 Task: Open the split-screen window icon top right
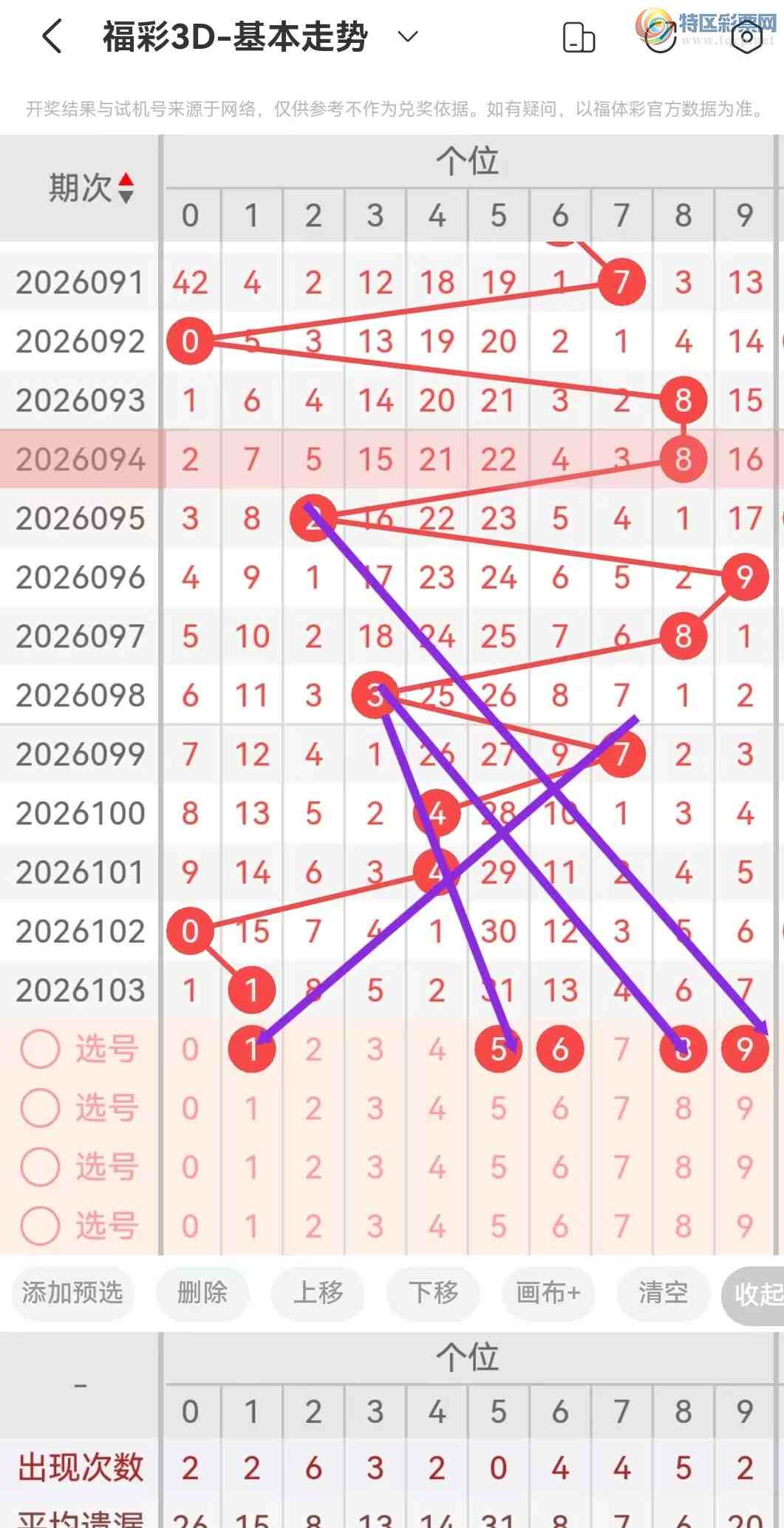pos(579,35)
